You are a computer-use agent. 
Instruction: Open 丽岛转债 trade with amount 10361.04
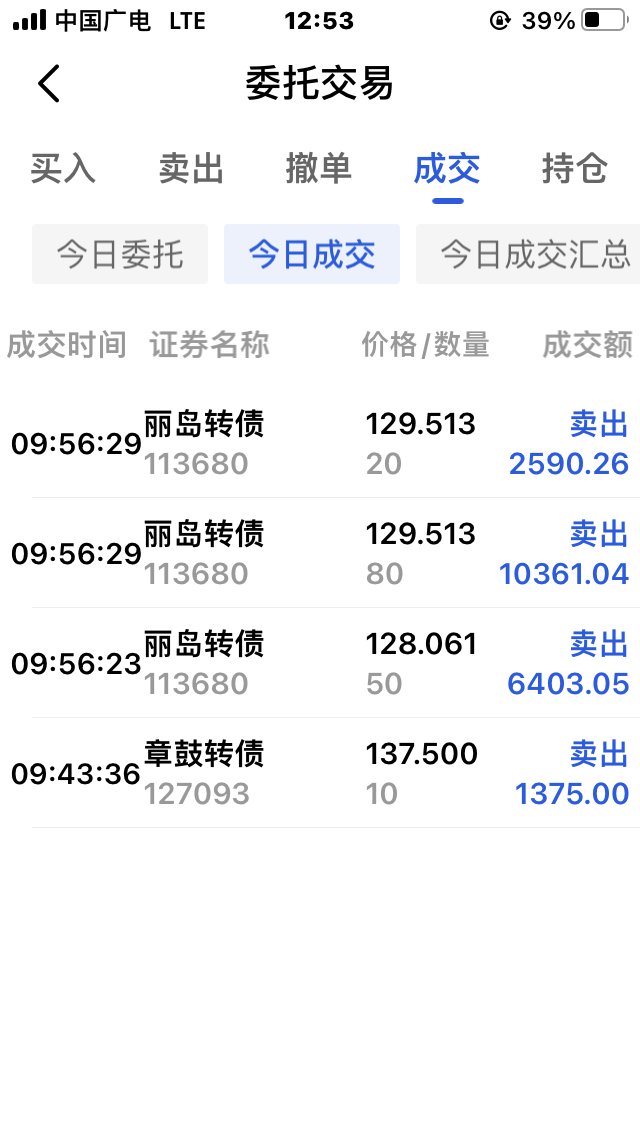pyautogui.click(x=320, y=553)
